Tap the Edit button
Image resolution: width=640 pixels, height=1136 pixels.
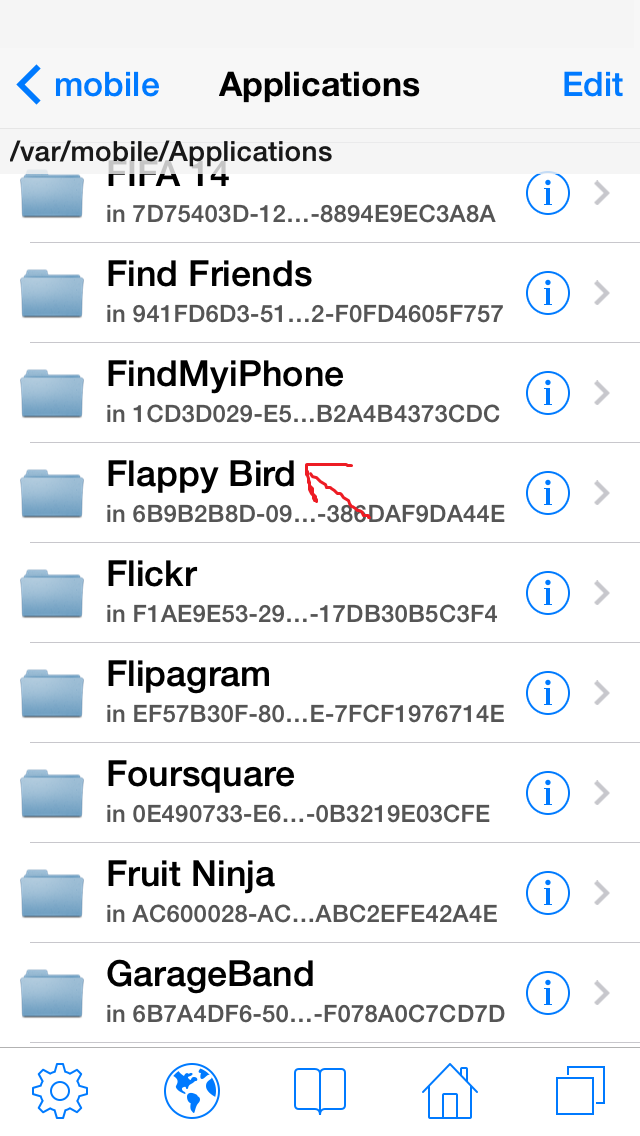[x=593, y=85]
